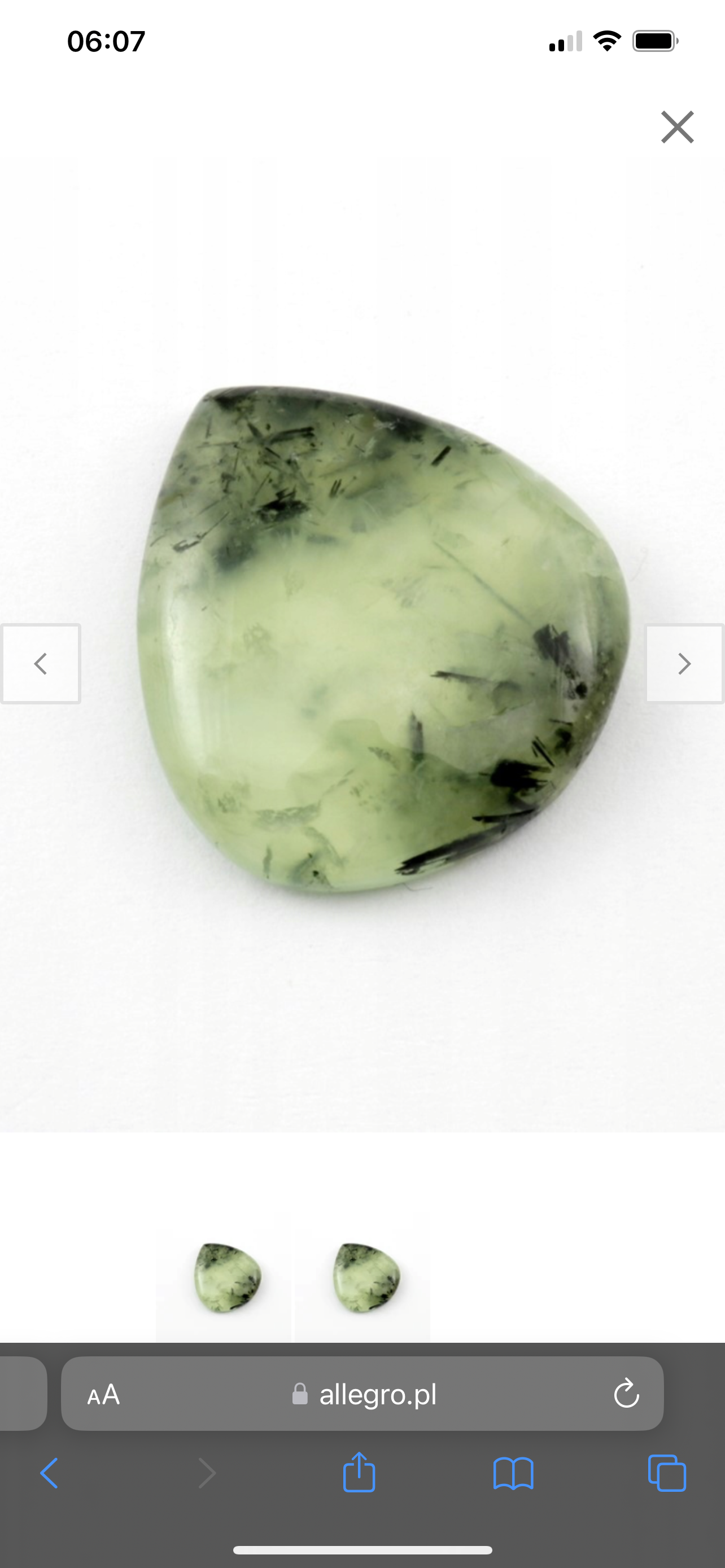The height and width of the screenshot is (1568, 725).
Task: Close the image gallery viewer
Action: pos(677,127)
